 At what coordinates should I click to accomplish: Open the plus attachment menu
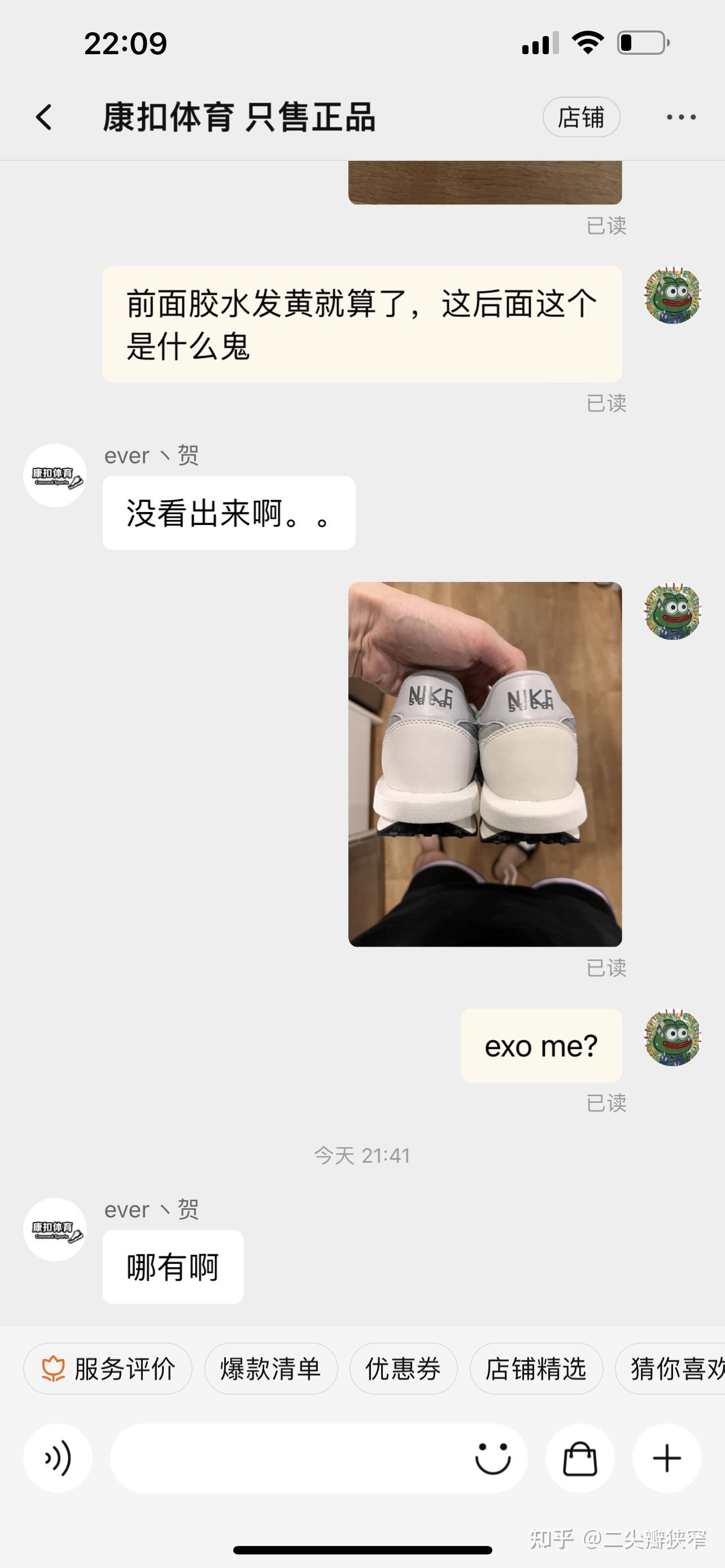tap(667, 1458)
